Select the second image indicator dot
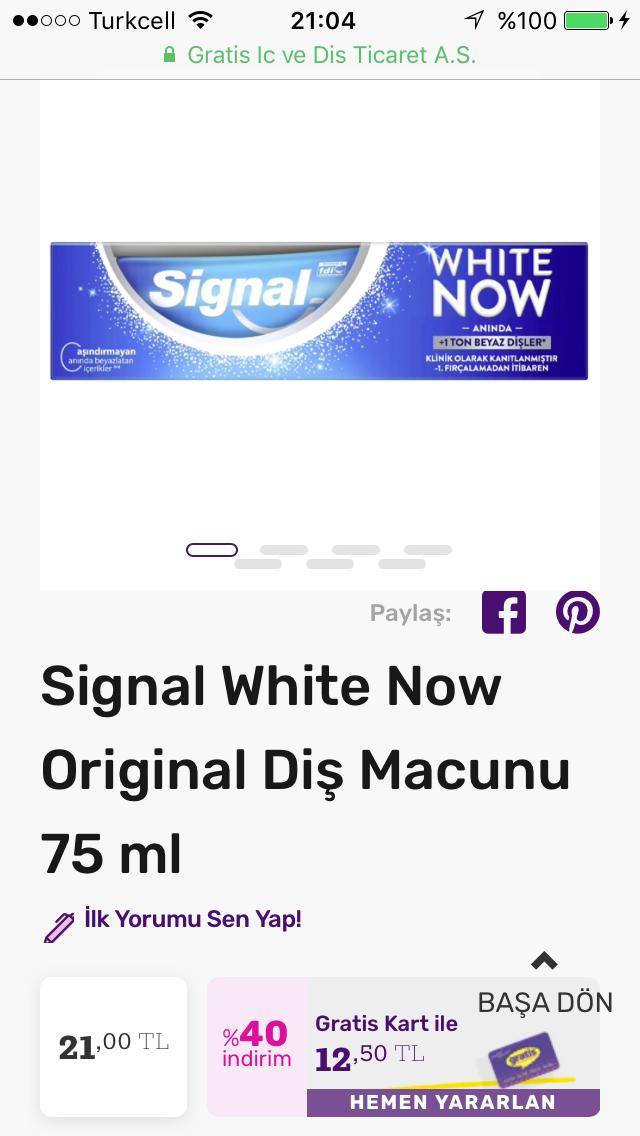Screen dimensions: 640x1136 pos(284,550)
